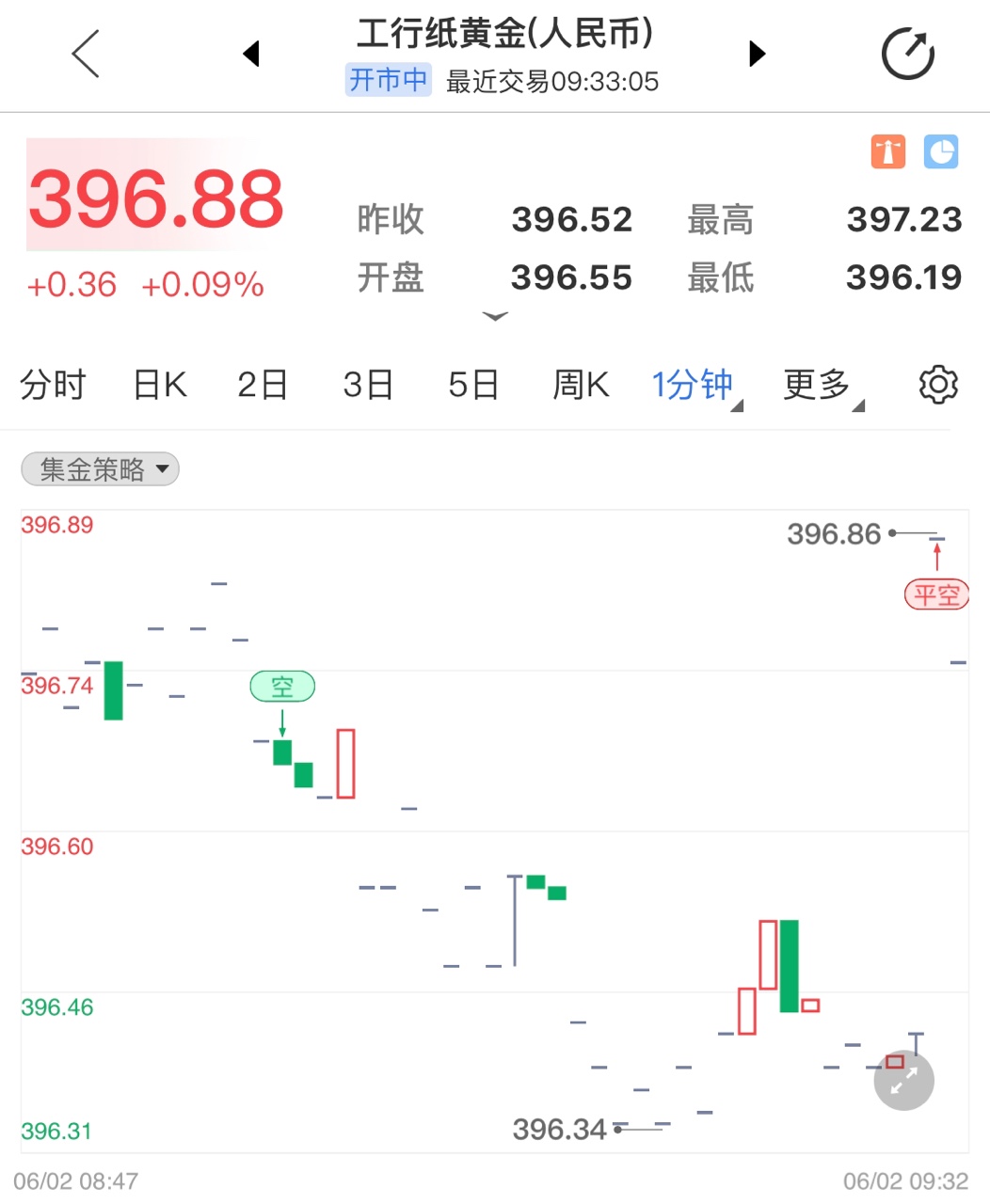990x1204 pixels.
Task: Click the 空 short-entry signal marker
Action: 281,687
